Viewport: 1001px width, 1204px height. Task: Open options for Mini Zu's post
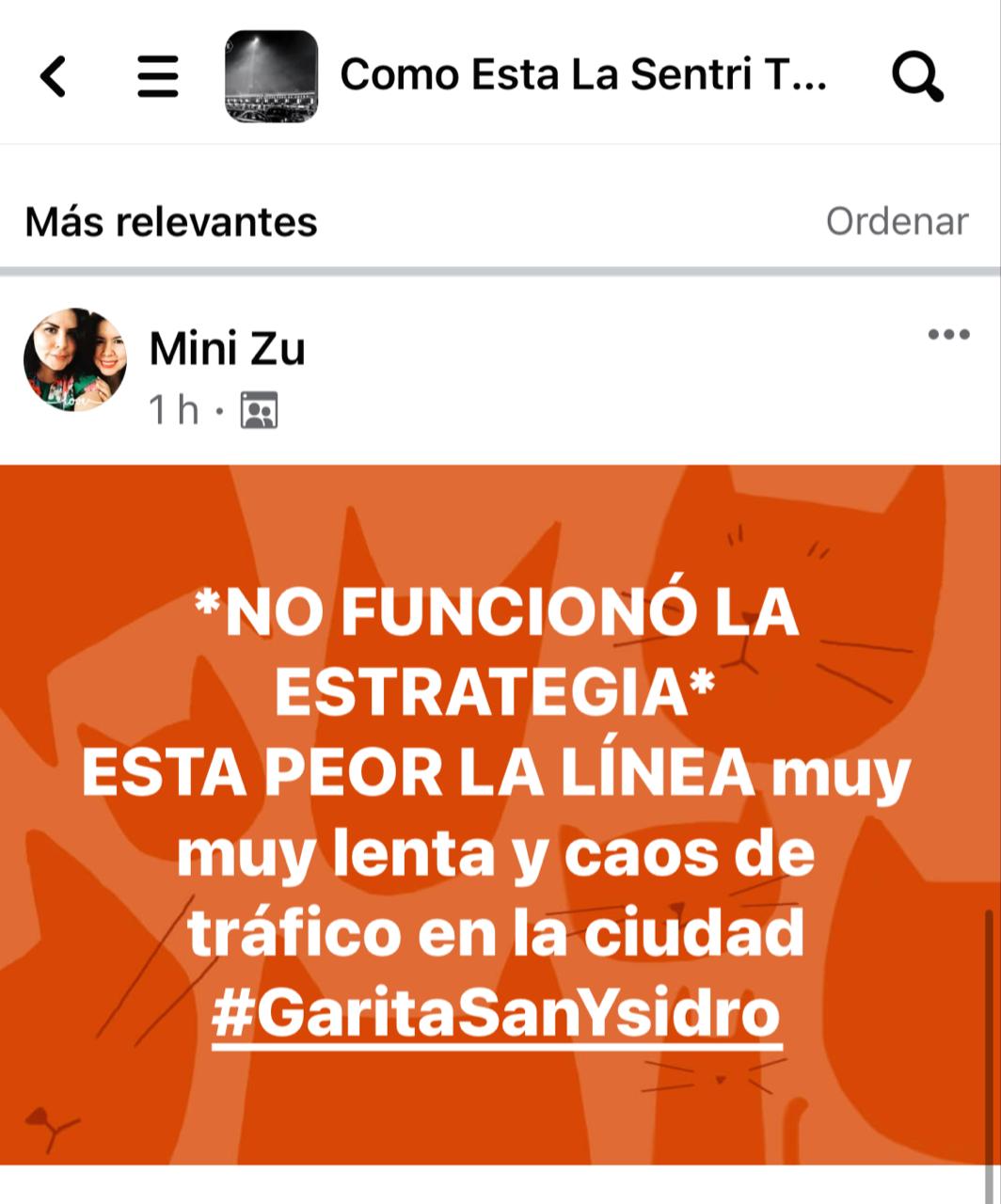pos(948,335)
